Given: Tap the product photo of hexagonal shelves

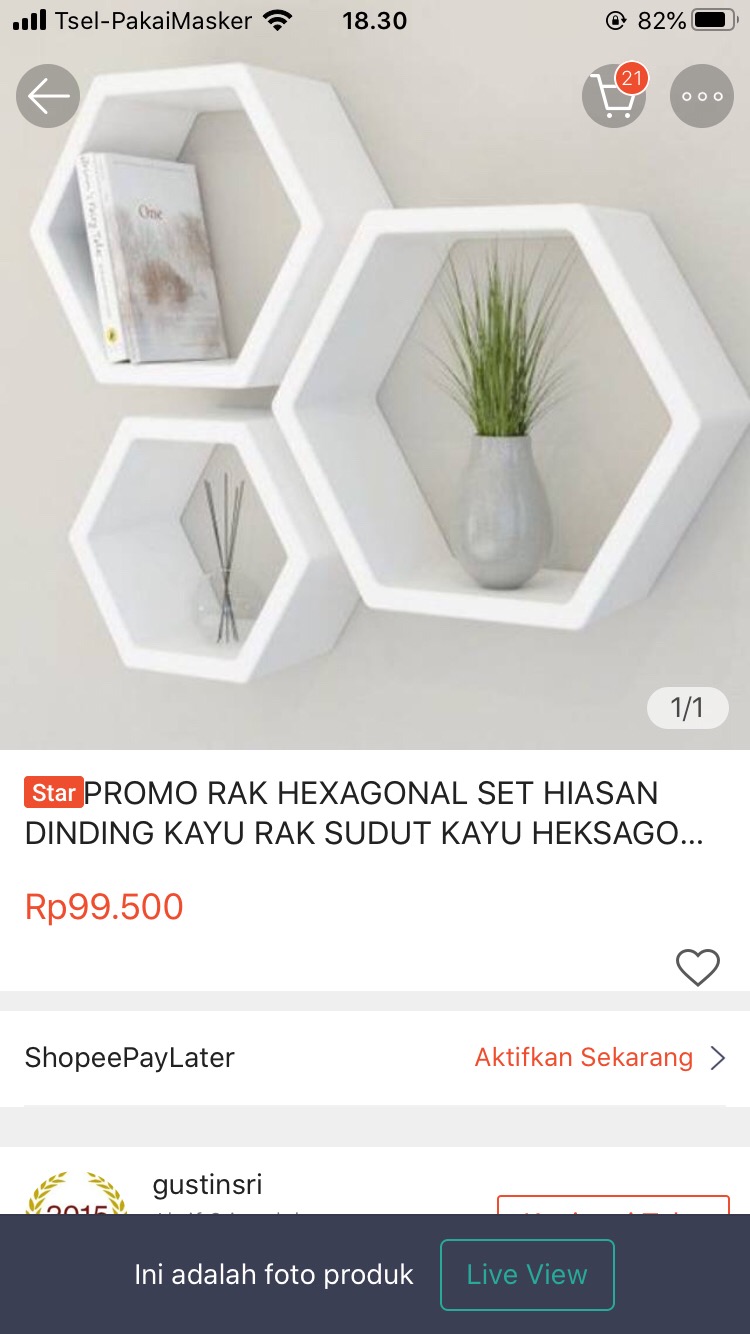Looking at the screenshot, I should [375, 400].
